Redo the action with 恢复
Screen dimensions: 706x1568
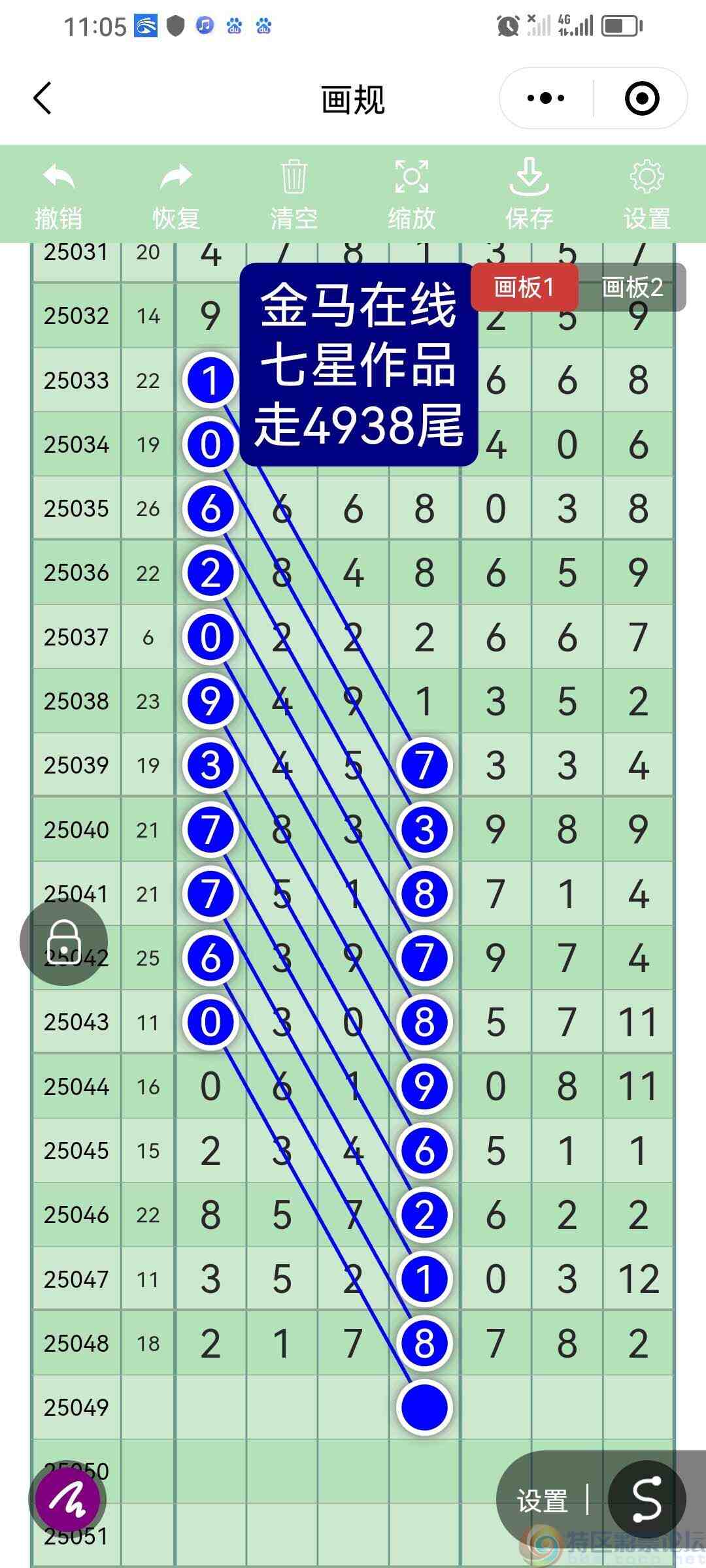176,195
